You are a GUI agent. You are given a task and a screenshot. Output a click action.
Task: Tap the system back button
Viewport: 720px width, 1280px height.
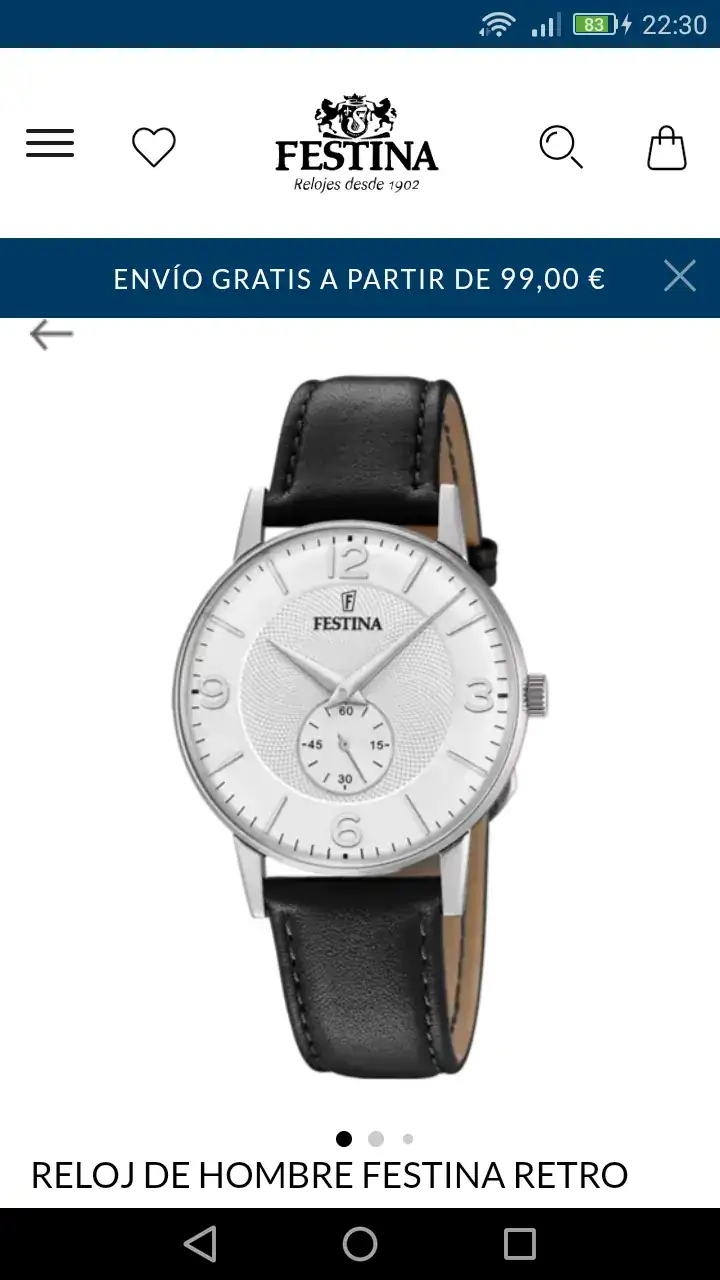coord(200,1244)
